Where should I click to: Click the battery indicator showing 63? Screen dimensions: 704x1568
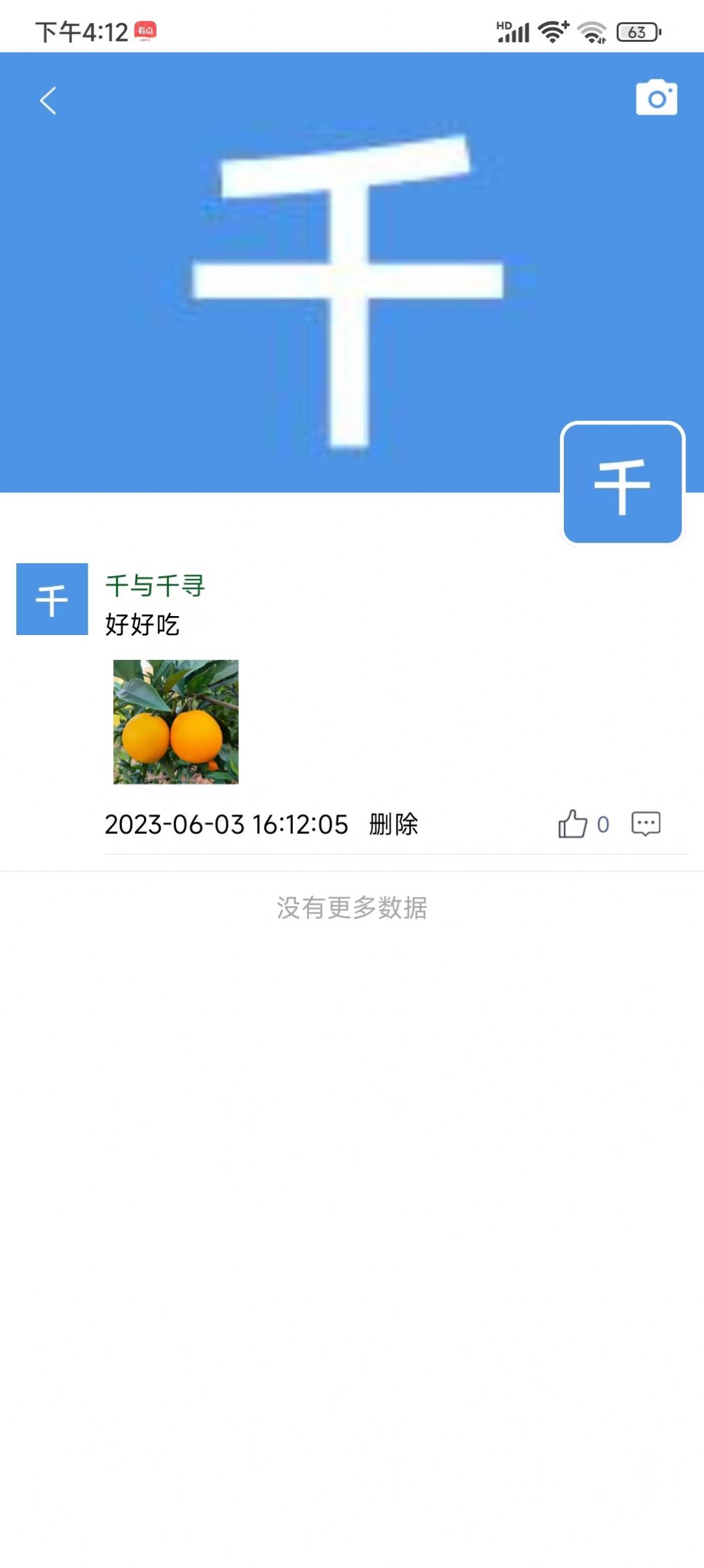click(x=638, y=31)
